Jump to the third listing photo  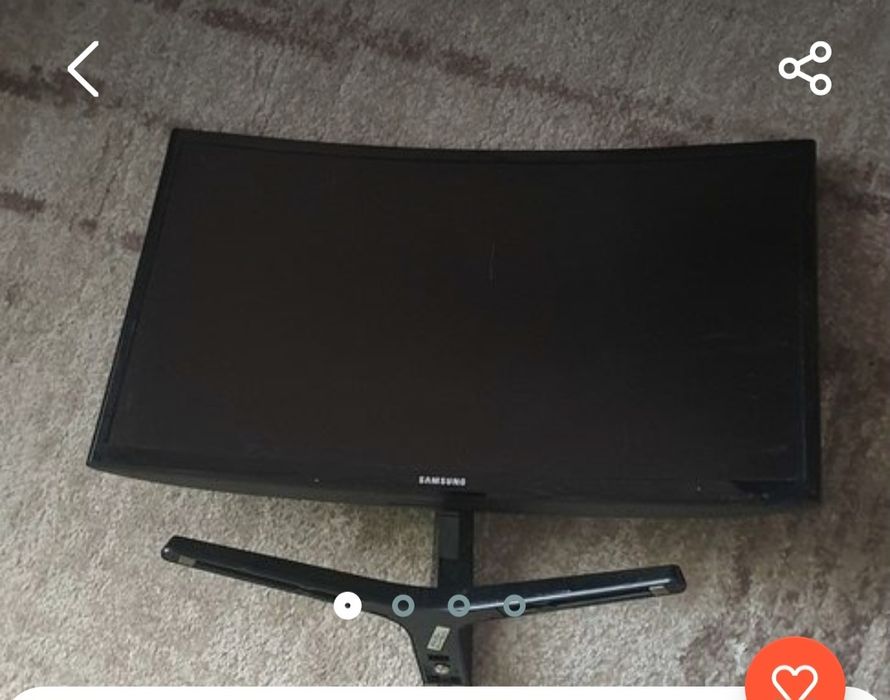tap(459, 606)
